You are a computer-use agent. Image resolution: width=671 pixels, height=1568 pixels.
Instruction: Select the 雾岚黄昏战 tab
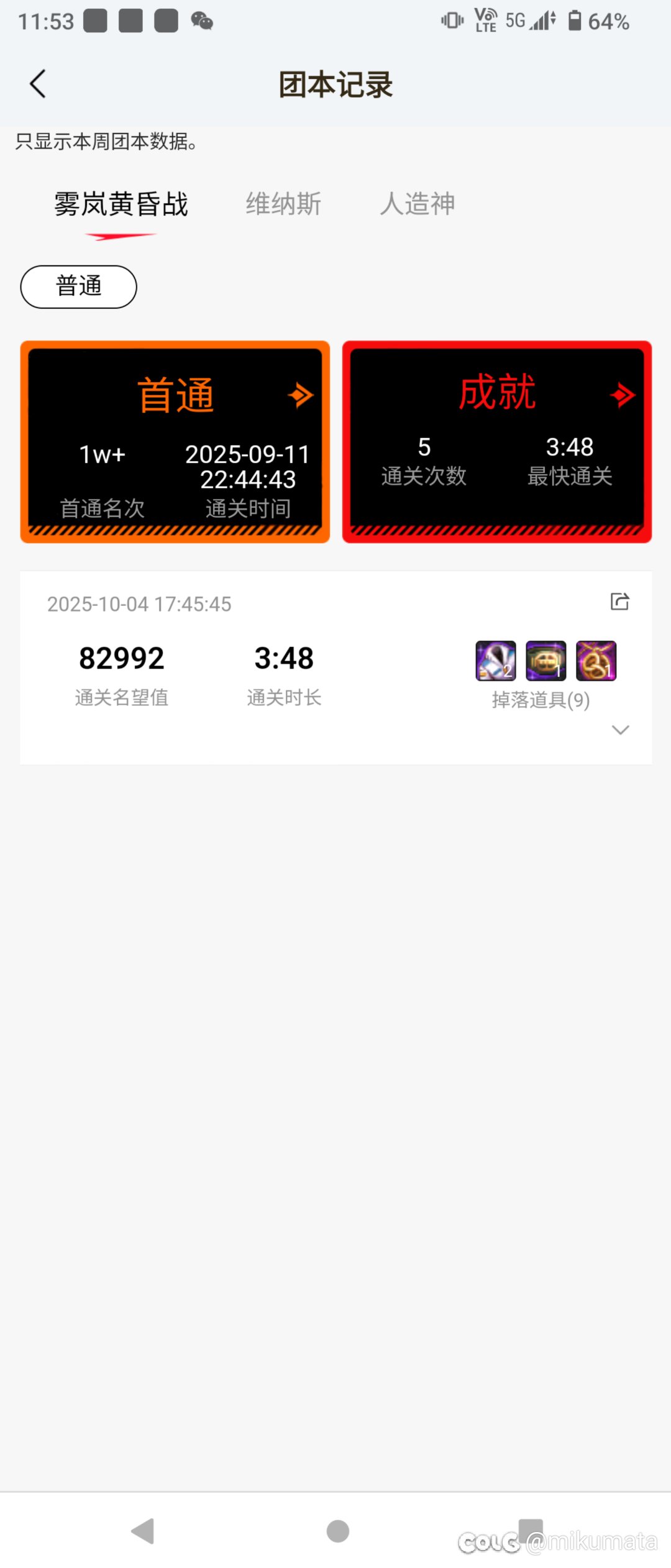tap(121, 204)
